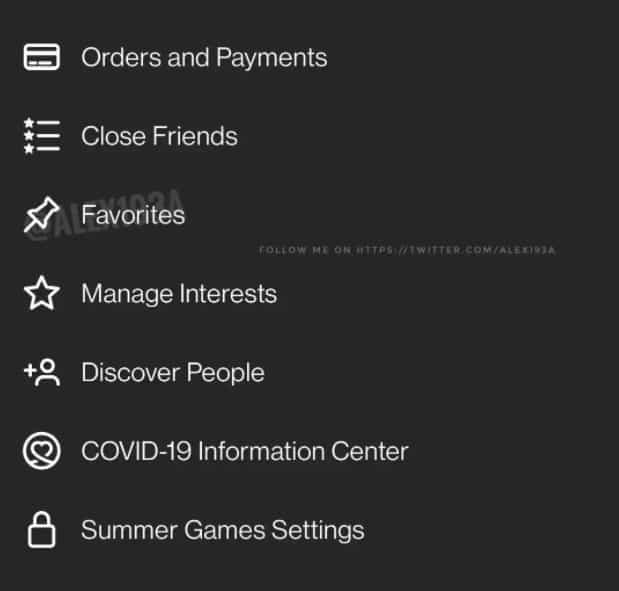Open the Favorites menu item
Screen dimensions: 619x591
(x=132, y=215)
